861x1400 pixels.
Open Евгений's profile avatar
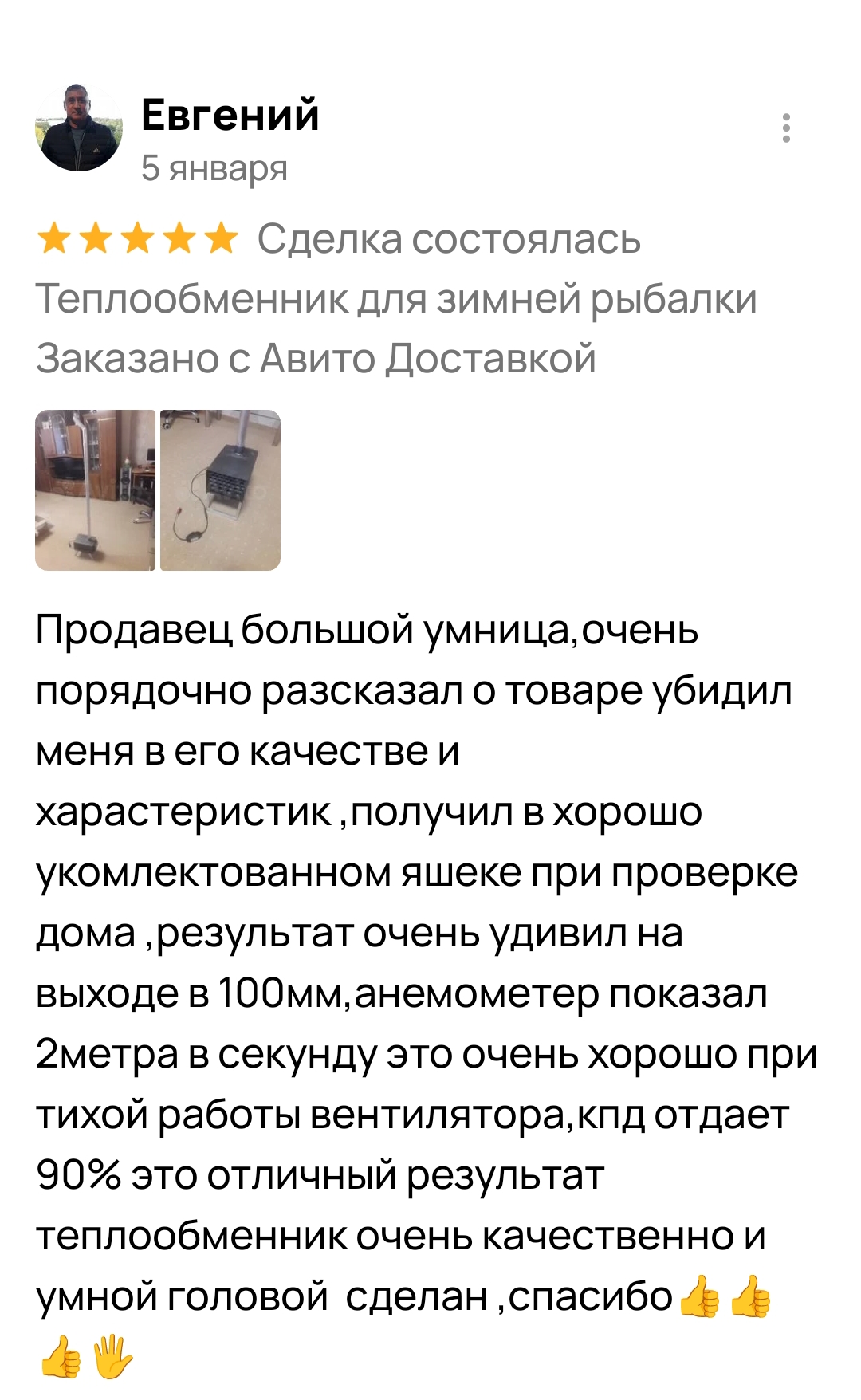point(78,128)
